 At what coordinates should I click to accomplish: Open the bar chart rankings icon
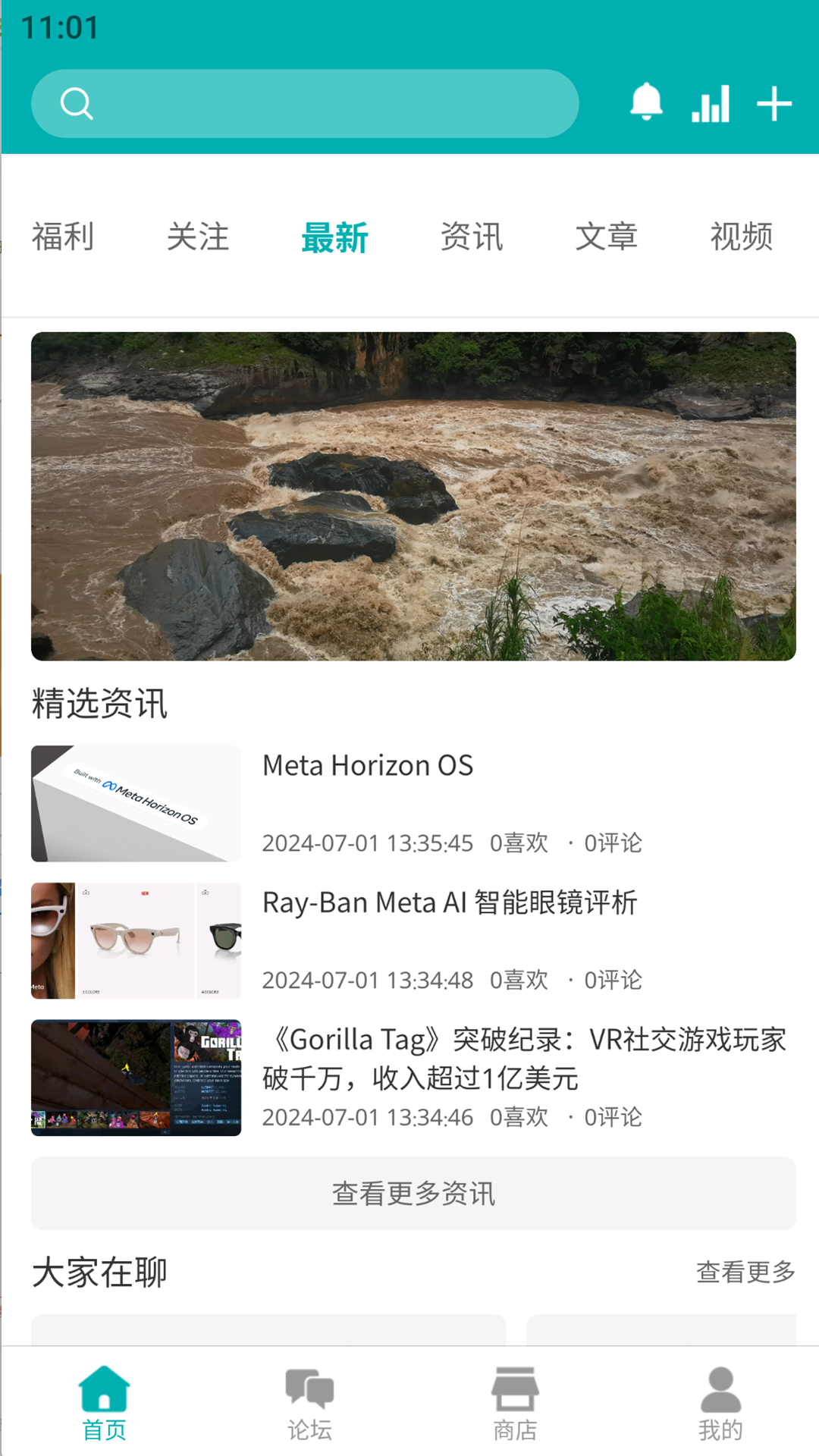711,104
